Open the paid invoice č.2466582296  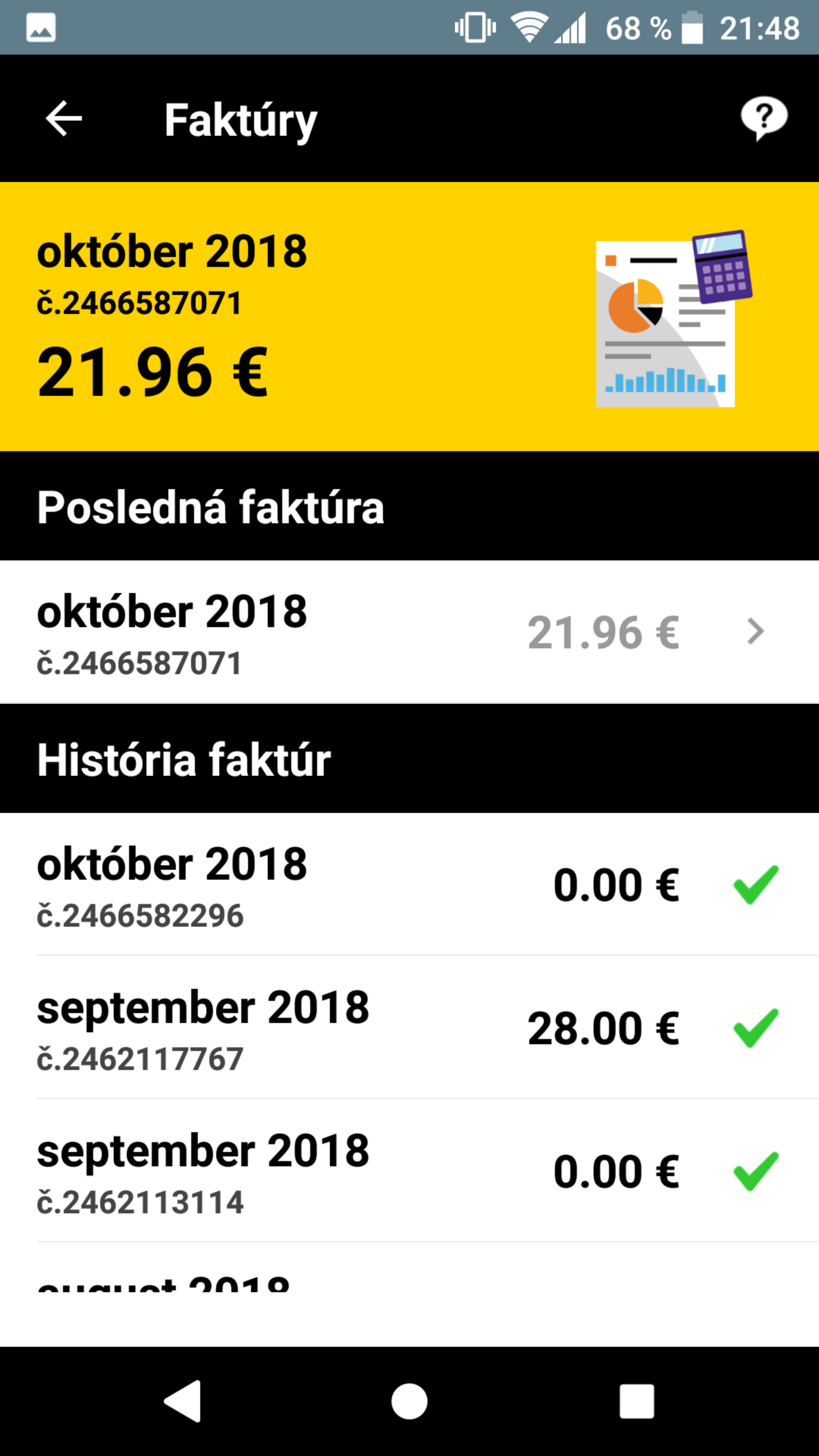tap(409, 885)
